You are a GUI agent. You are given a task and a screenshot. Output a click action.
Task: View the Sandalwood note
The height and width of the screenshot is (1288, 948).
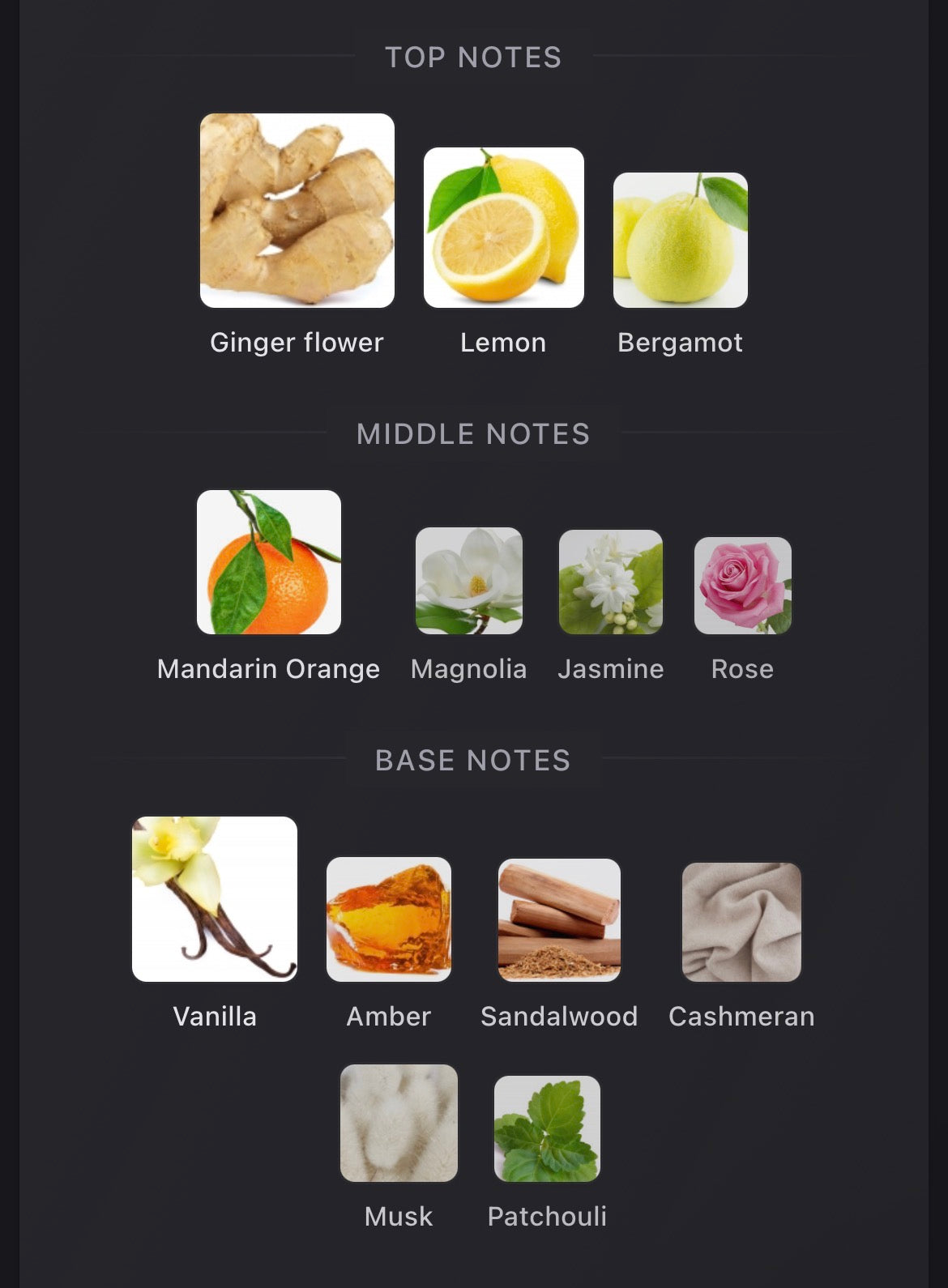pos(559,920)
